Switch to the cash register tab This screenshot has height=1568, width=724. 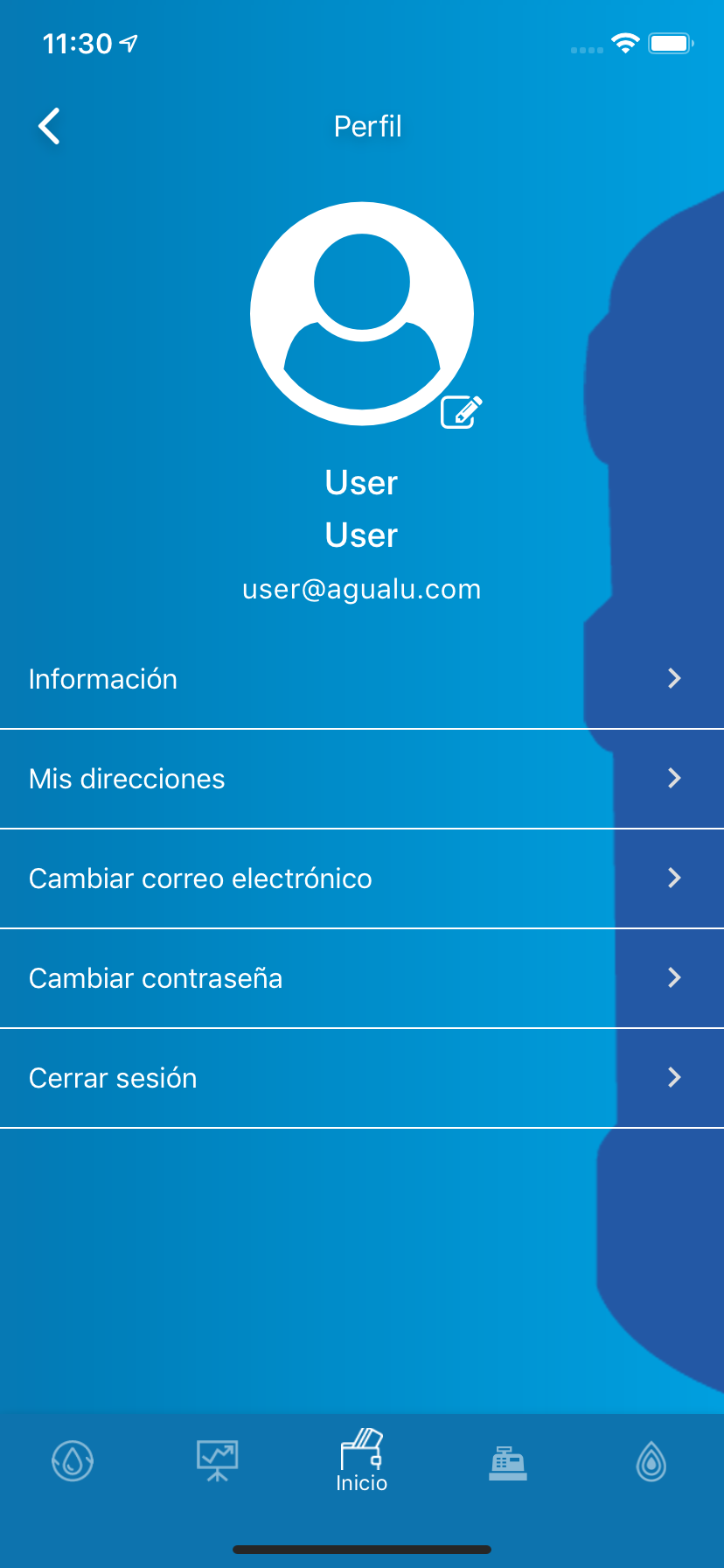(x=507, y=1462)
